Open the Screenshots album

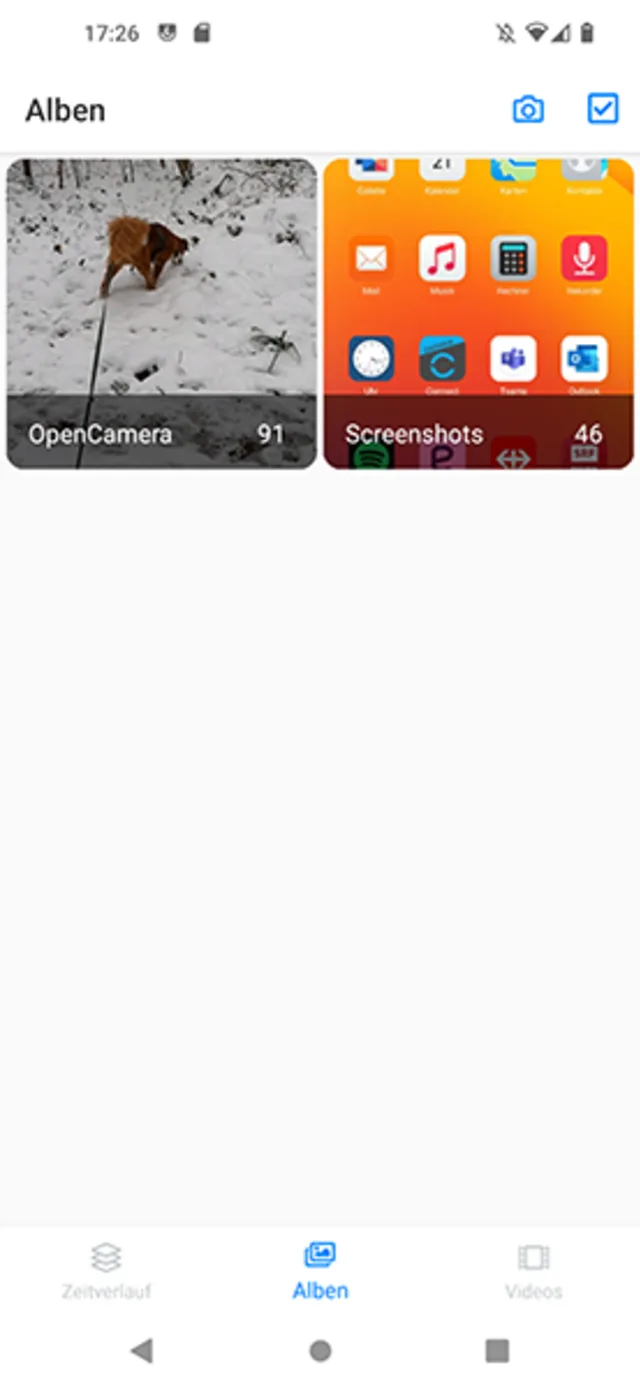(478, 313)
